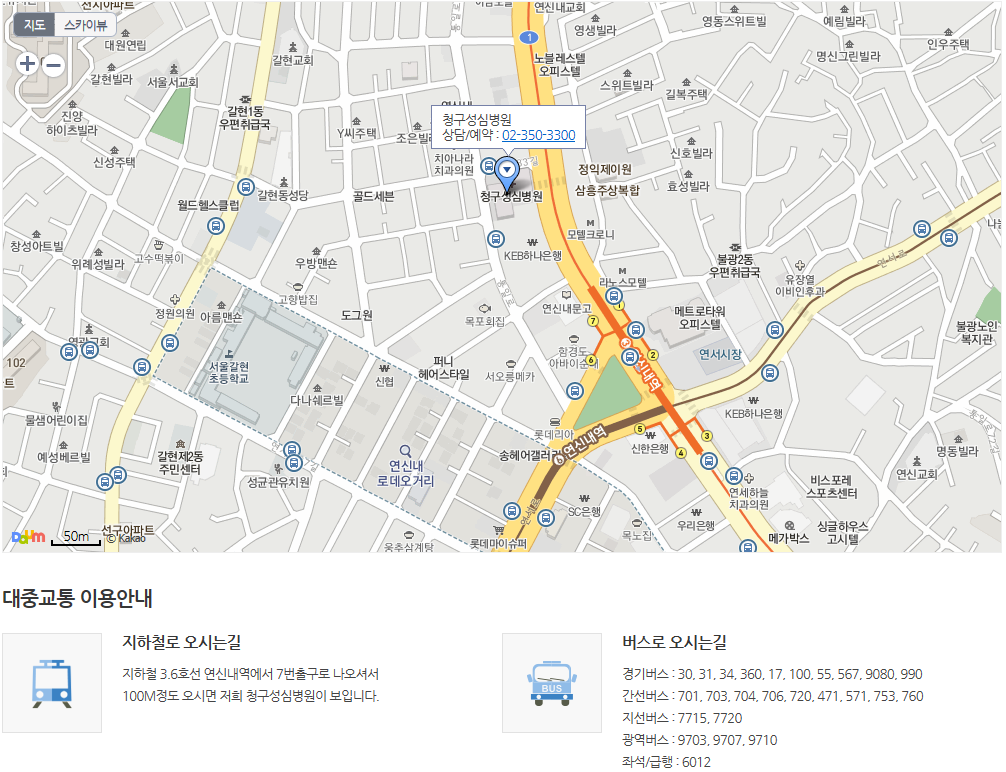The width and height of the screenshot is (1006, 772).
Task: Tap the 청구성심병원 location marker
Action: (x=508, y=171)
